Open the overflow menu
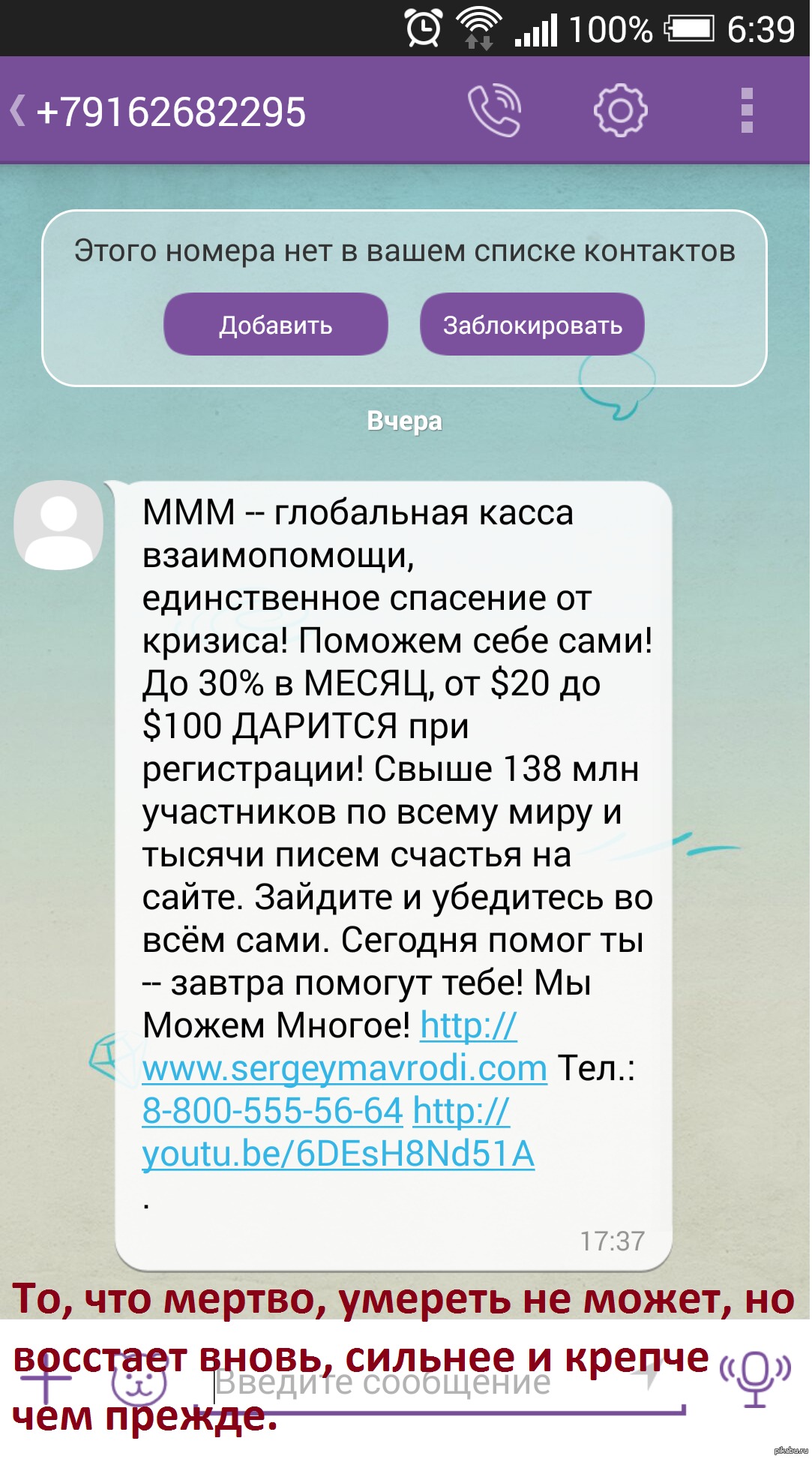This screenshot has height=1459, width=812. 746,111
